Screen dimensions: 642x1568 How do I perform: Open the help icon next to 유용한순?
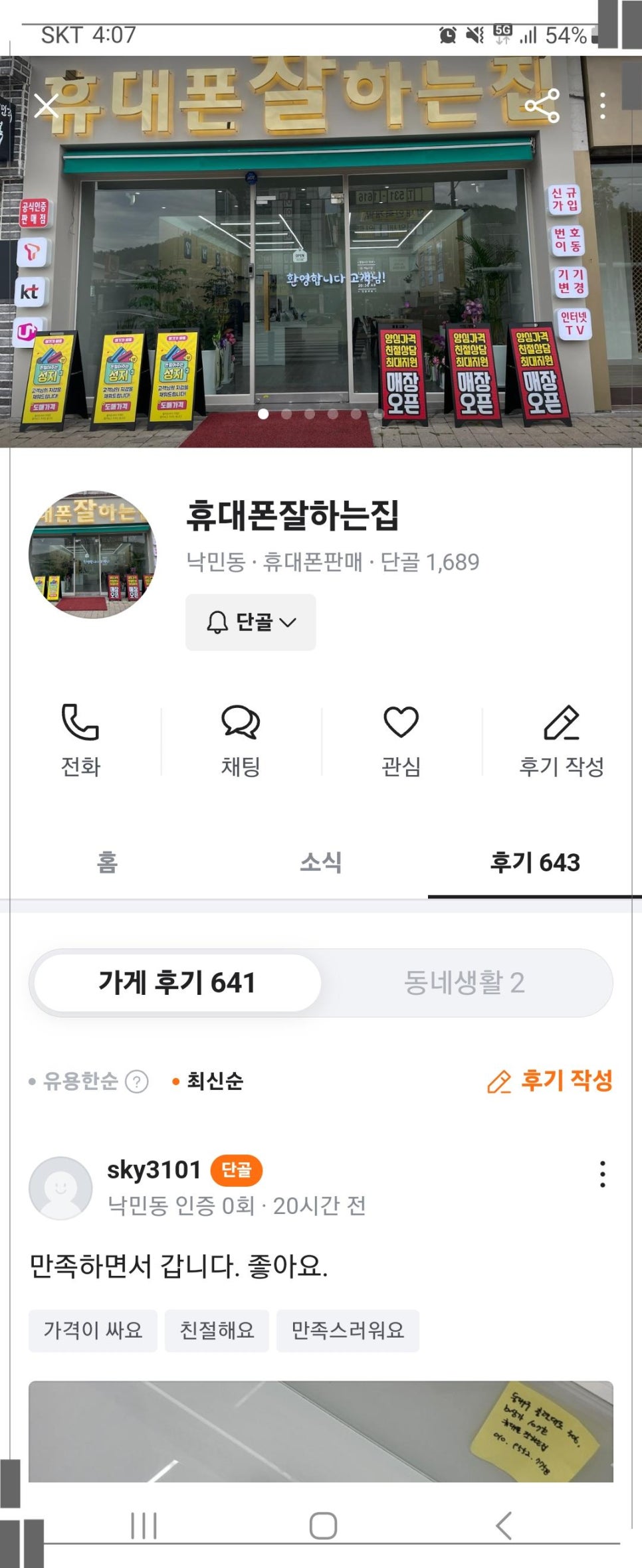pos(137,1082)
